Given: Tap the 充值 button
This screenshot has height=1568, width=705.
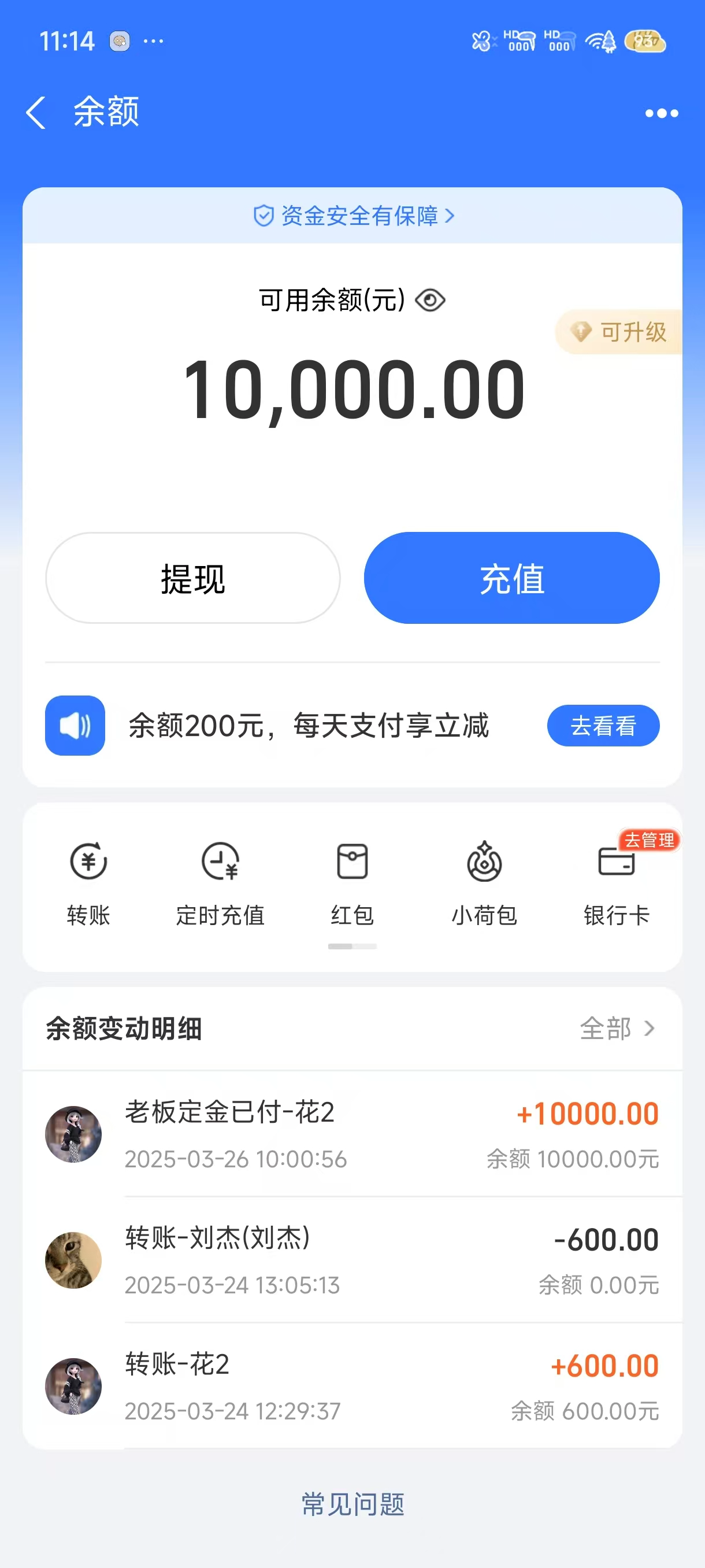Looking at the screenshot, I should (511, 578).
